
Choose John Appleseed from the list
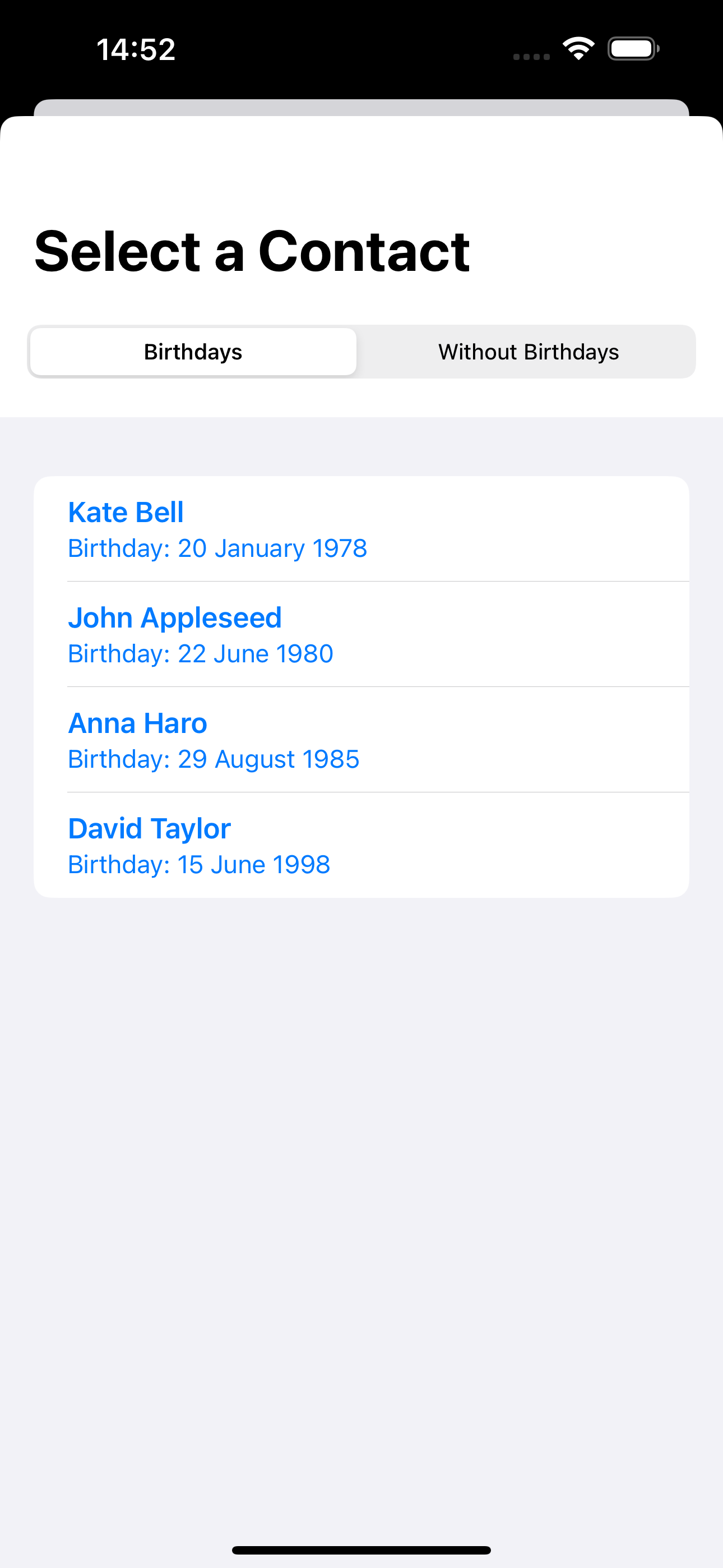point(360,634)
